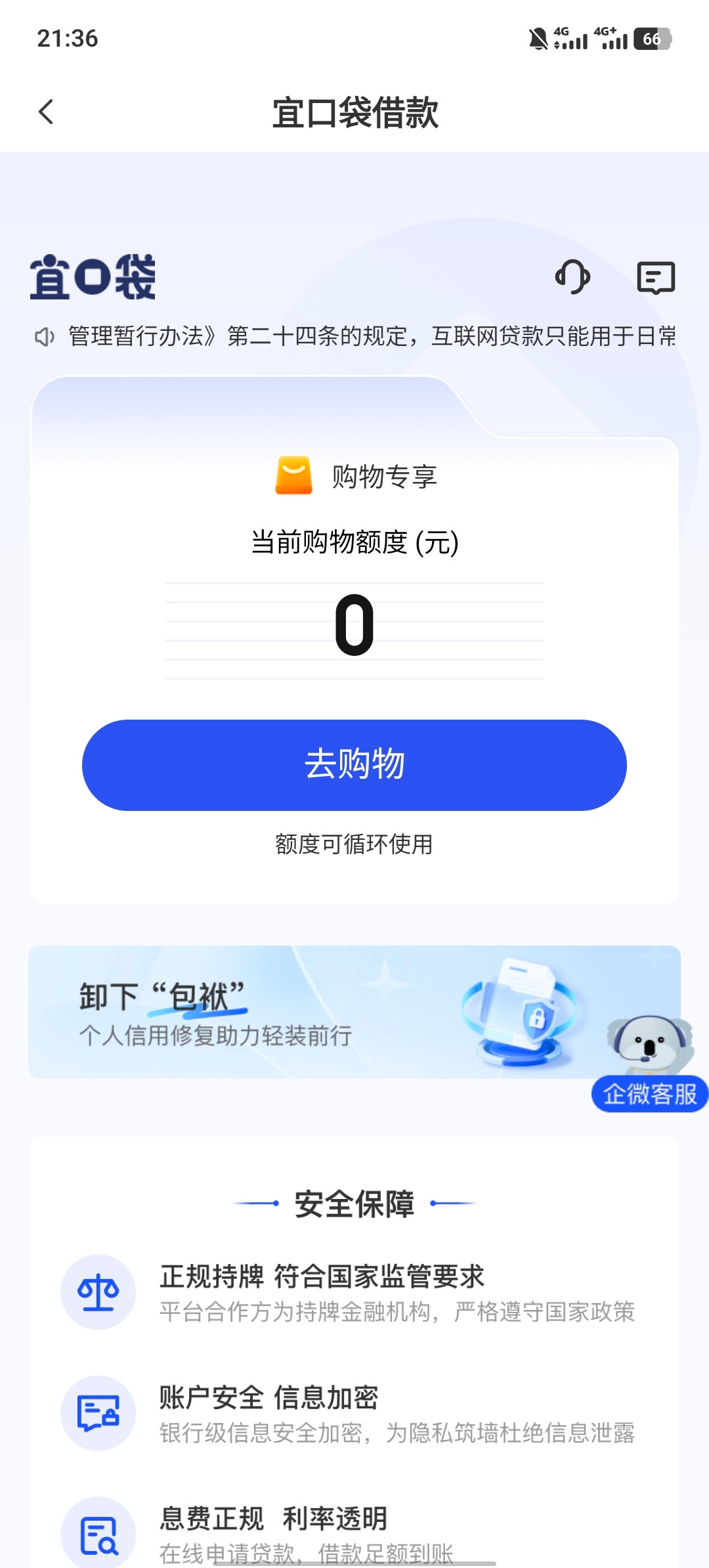This screenshot has width=709, height=1568.
Task: Open the messages icon
Action: coord(656,277)
